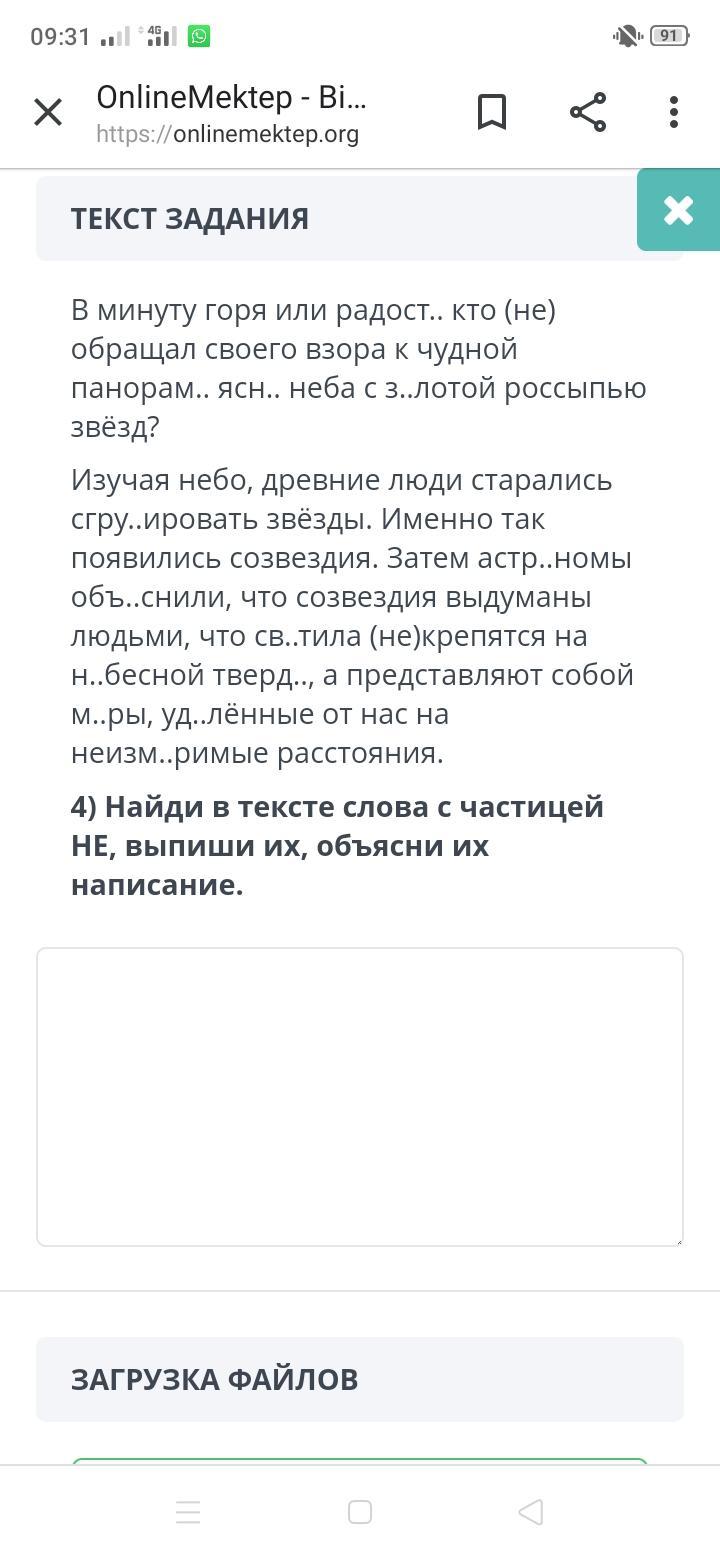Share the page link
Viewport: 720px width, 1560px height.
588,112
